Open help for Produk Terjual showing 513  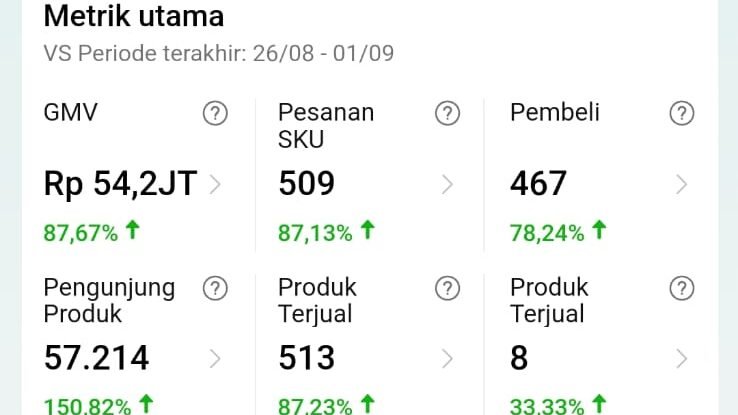[447, 289]
